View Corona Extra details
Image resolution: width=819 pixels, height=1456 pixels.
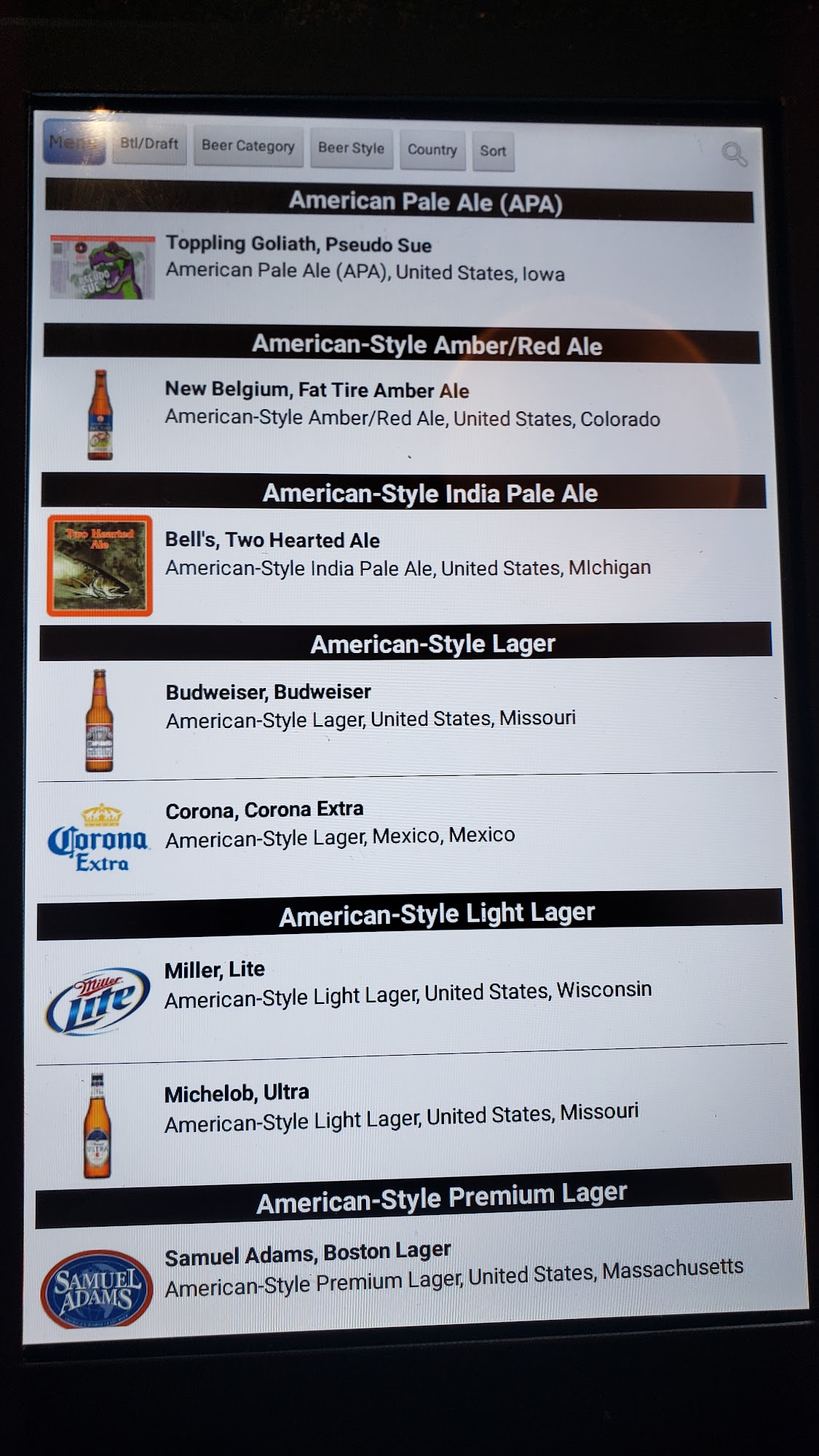(x=264, y=810)
